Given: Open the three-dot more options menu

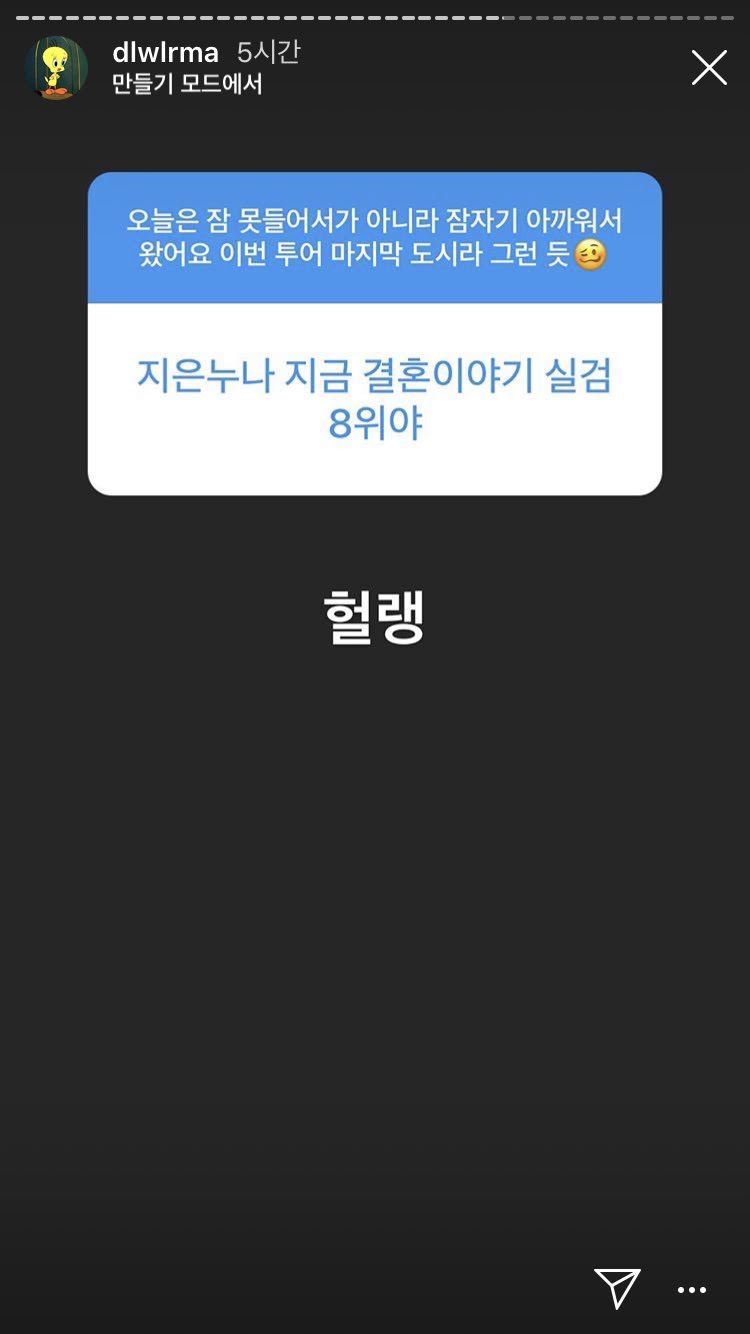Looking at the screenshot, I should click(692, 1290).
